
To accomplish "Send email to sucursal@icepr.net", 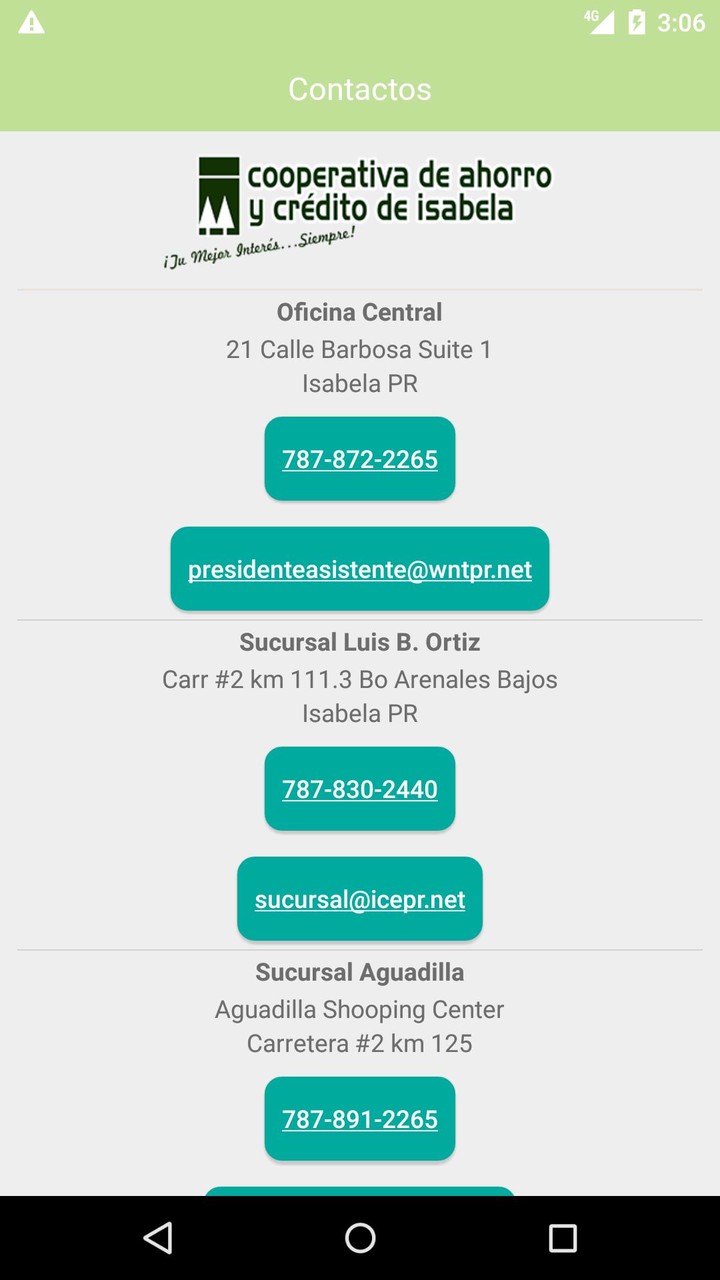I will click(360, 899).
